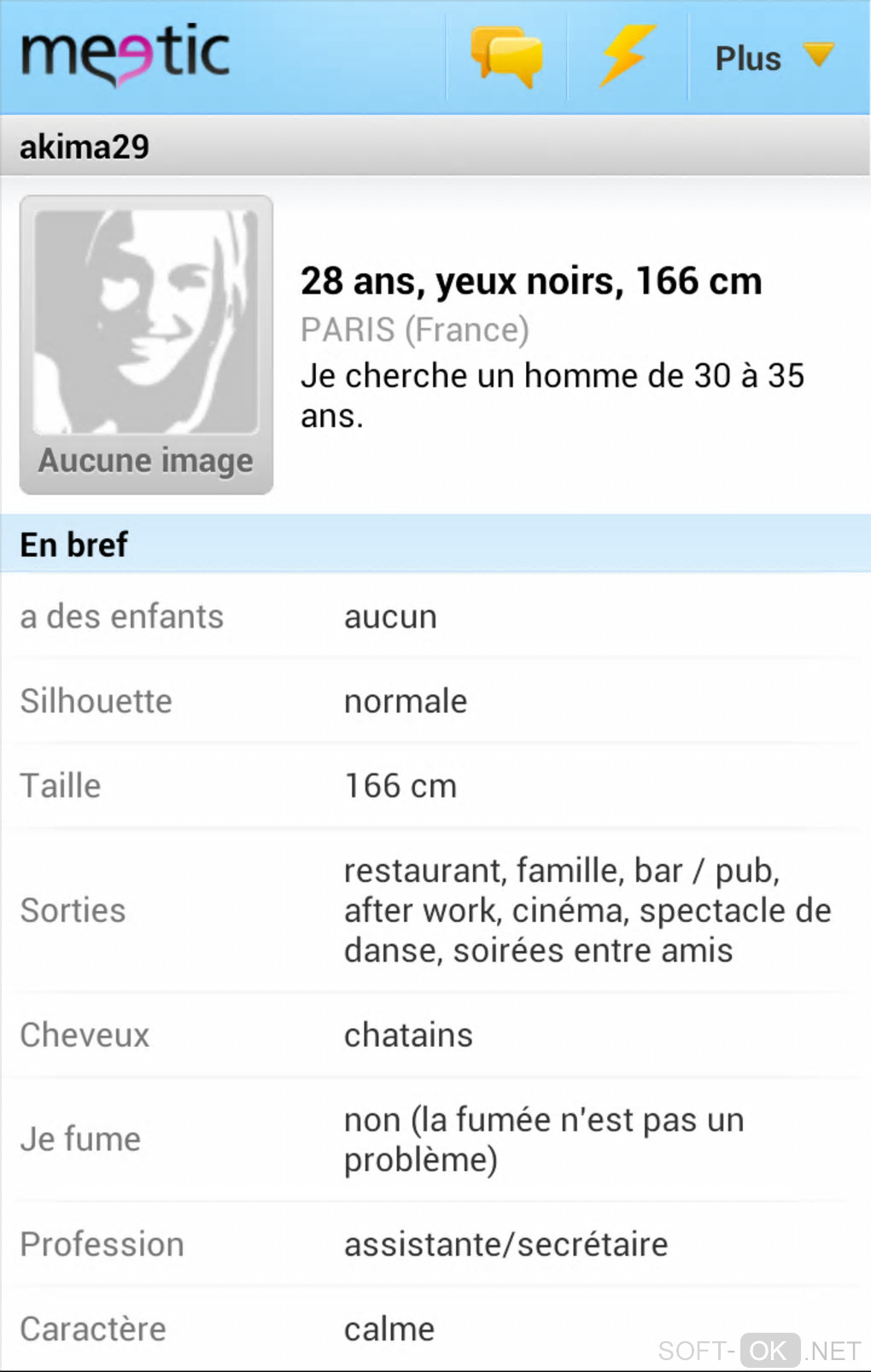Open the chat messages icon

point(506,56)
